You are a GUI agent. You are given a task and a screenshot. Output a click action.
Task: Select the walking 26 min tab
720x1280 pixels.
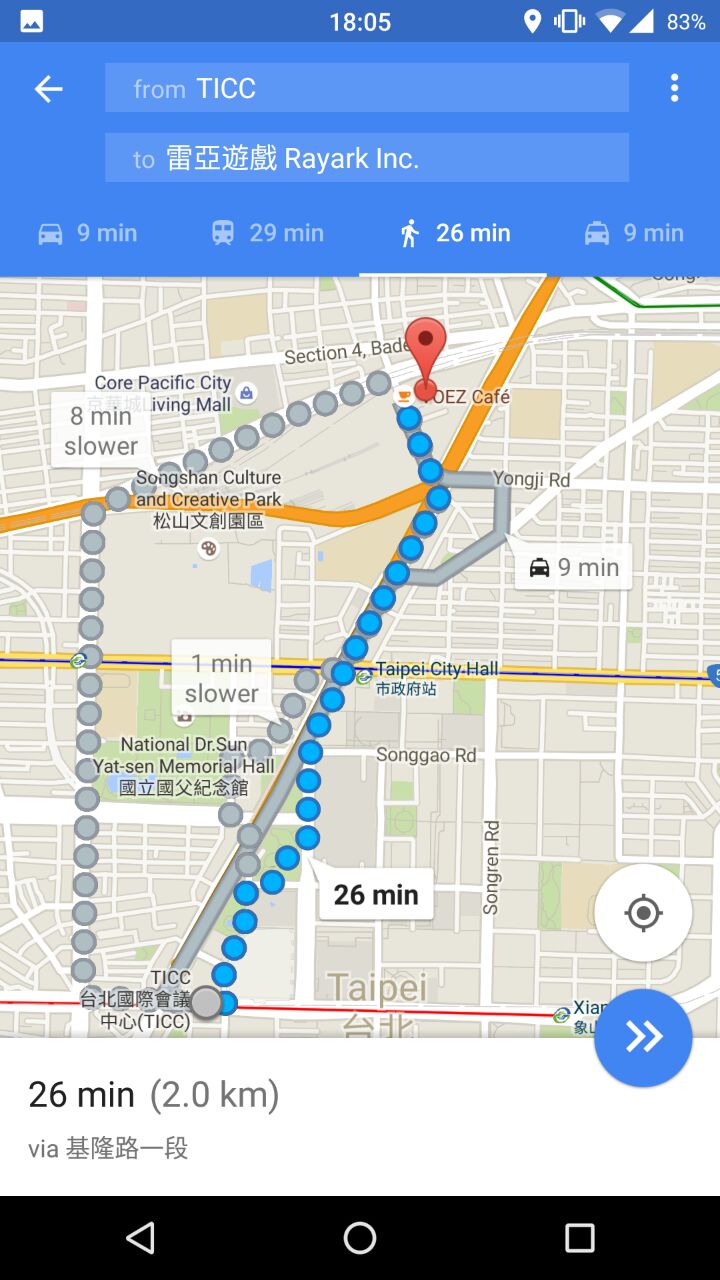[455, 233]
